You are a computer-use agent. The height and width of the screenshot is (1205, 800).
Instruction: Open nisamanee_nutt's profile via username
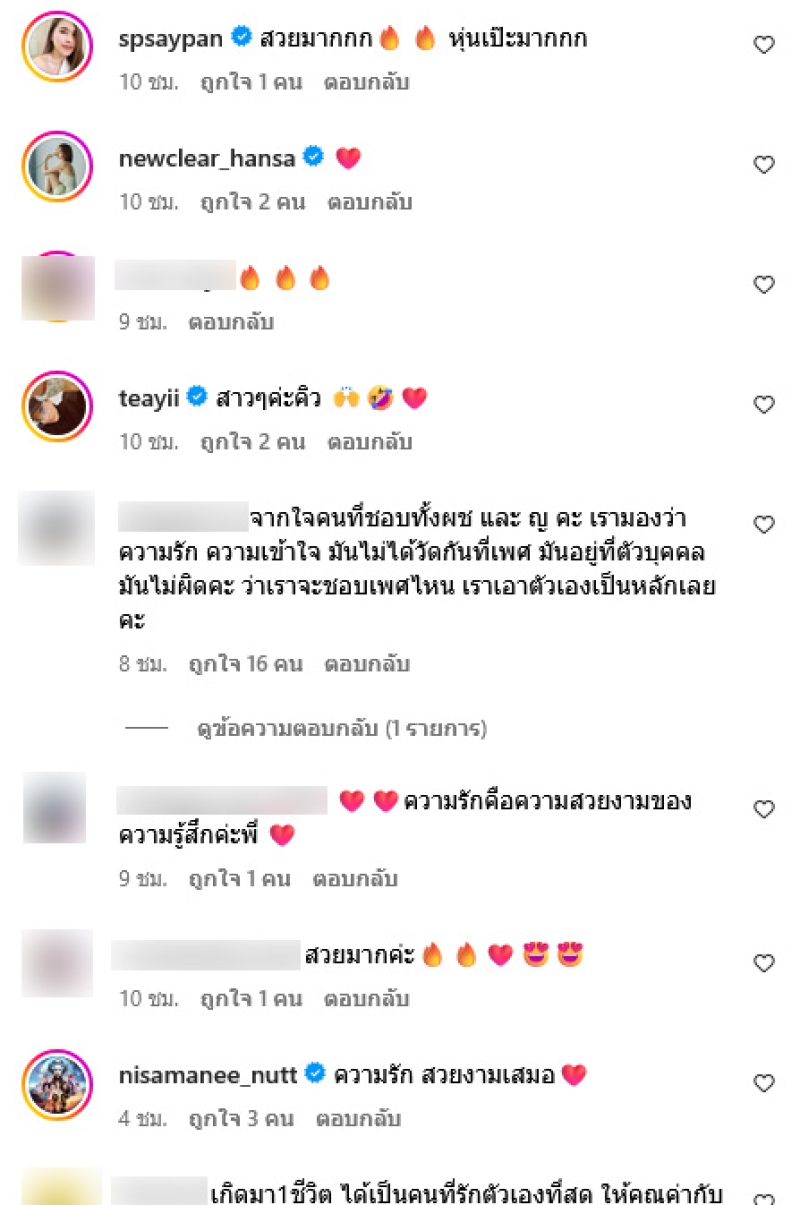[208, 1076]
